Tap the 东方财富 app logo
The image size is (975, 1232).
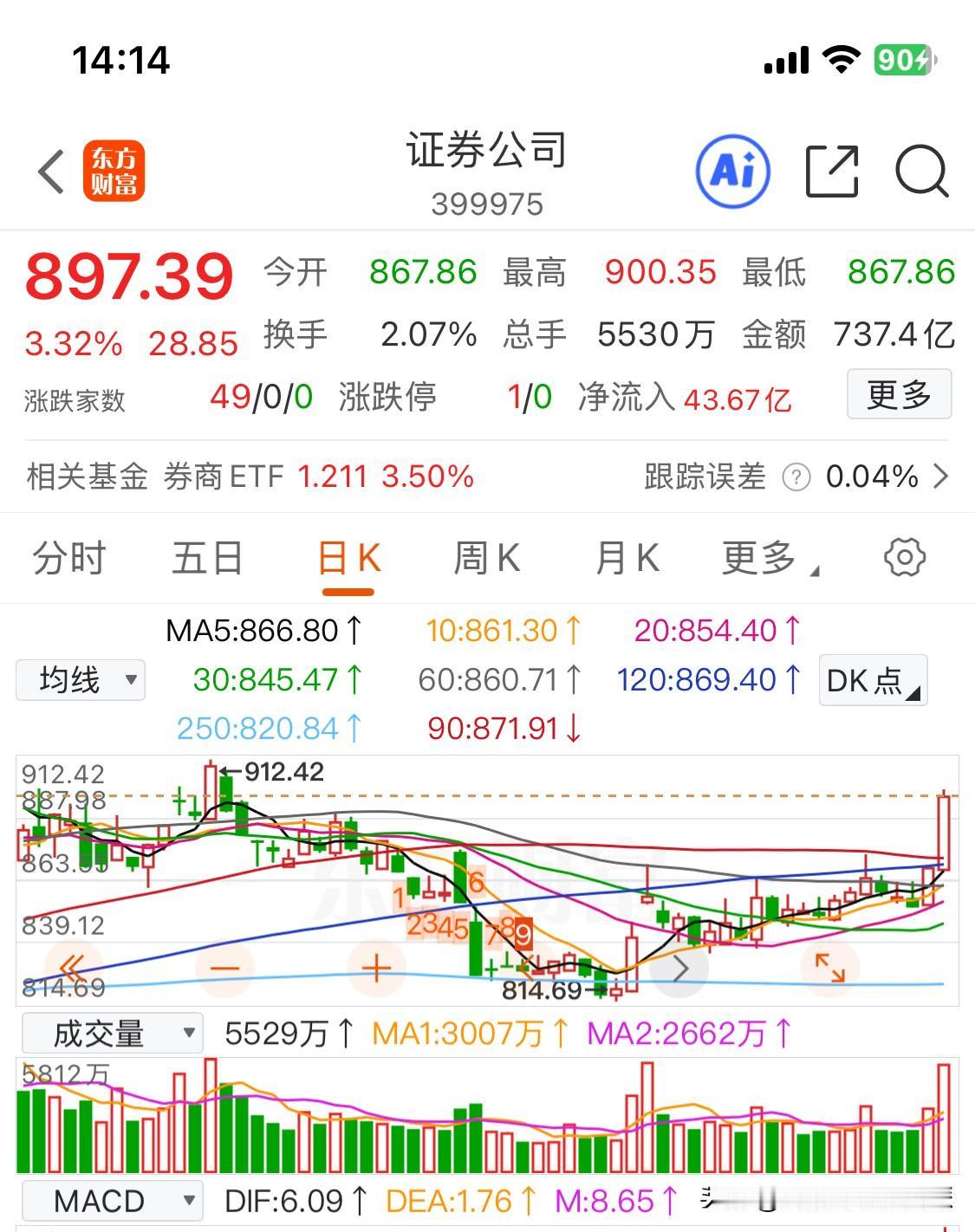pyautogui.click(x=115, y=172)
